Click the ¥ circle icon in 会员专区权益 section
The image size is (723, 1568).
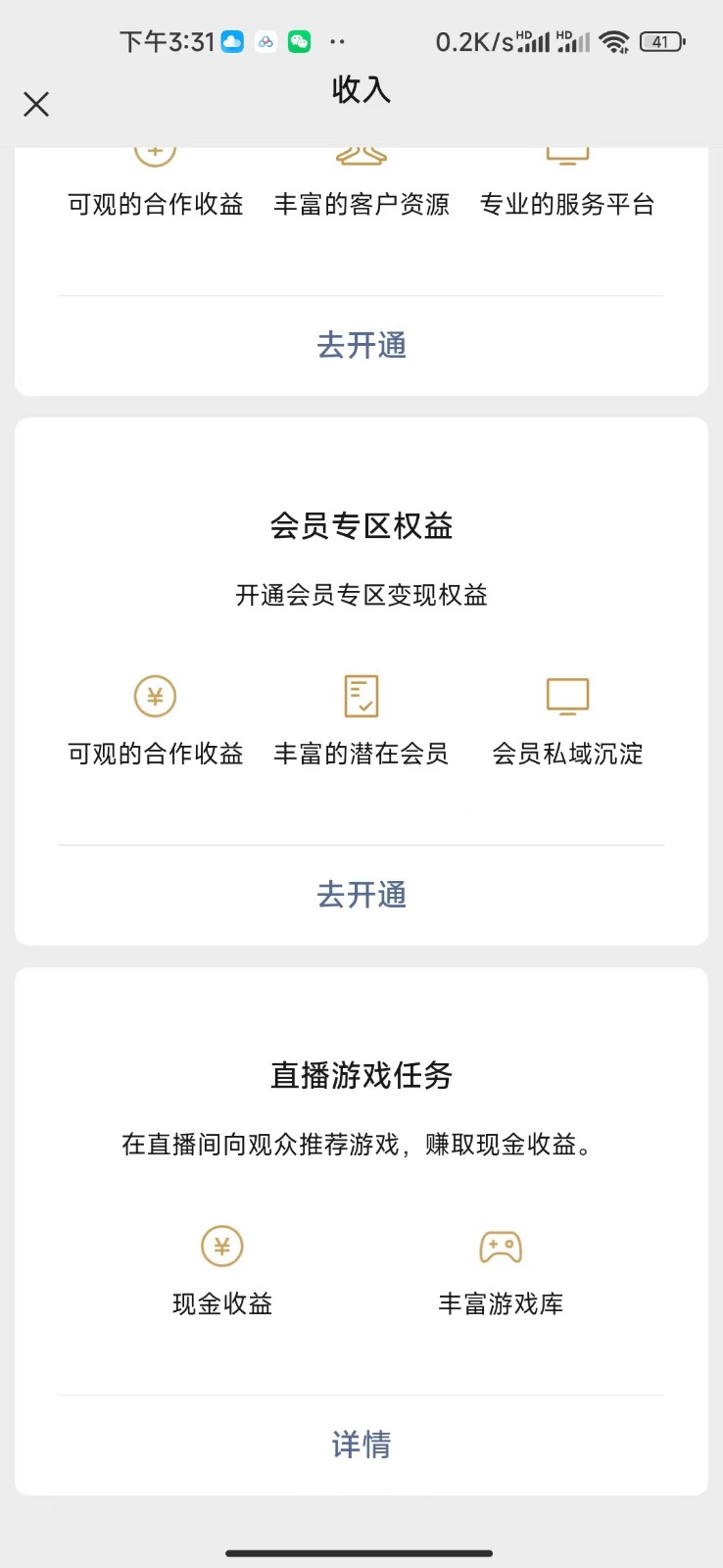pos(154,696)
